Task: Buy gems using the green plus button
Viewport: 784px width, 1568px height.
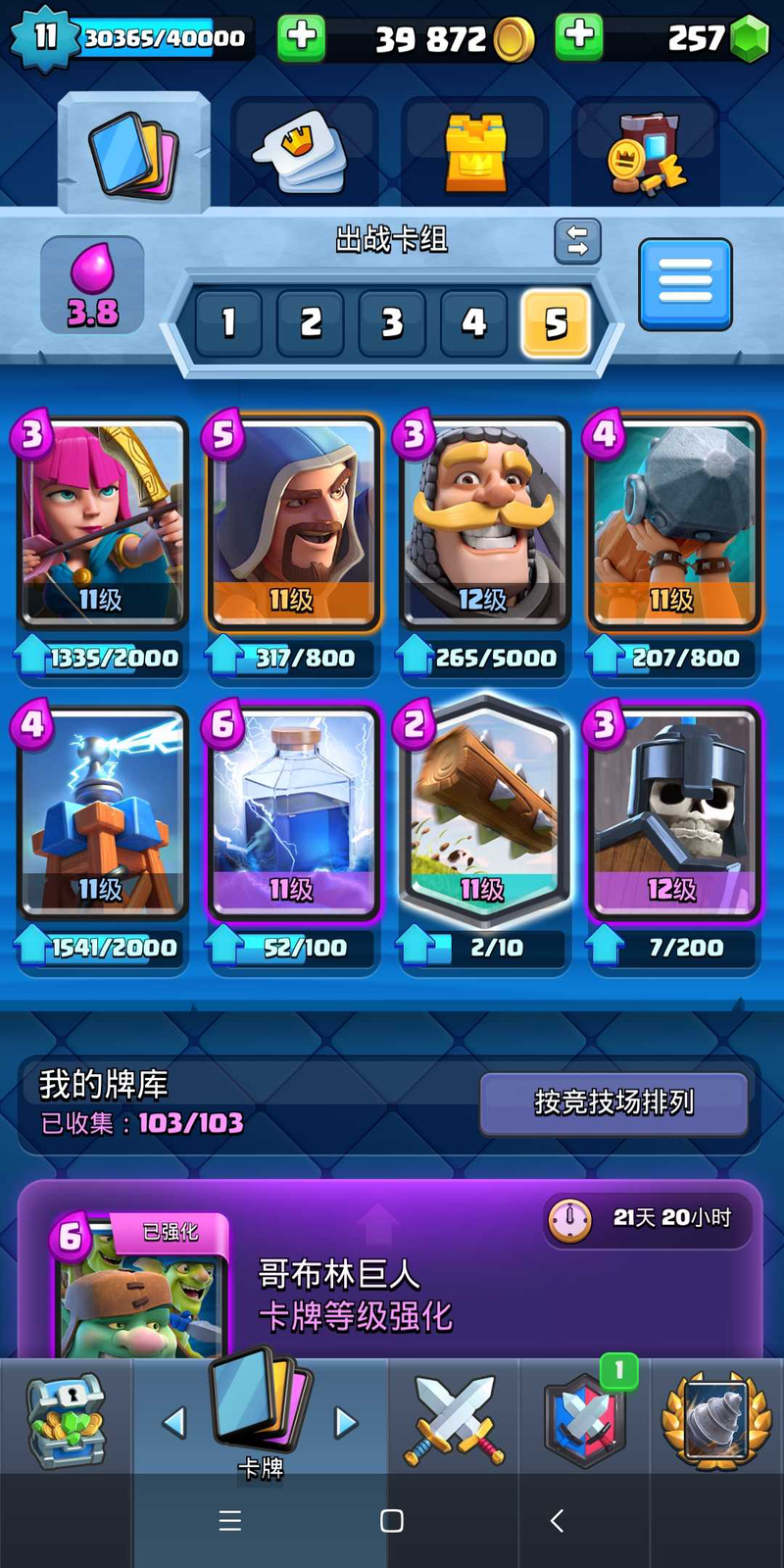Action: pyautogui.click(x=579, y=38)
